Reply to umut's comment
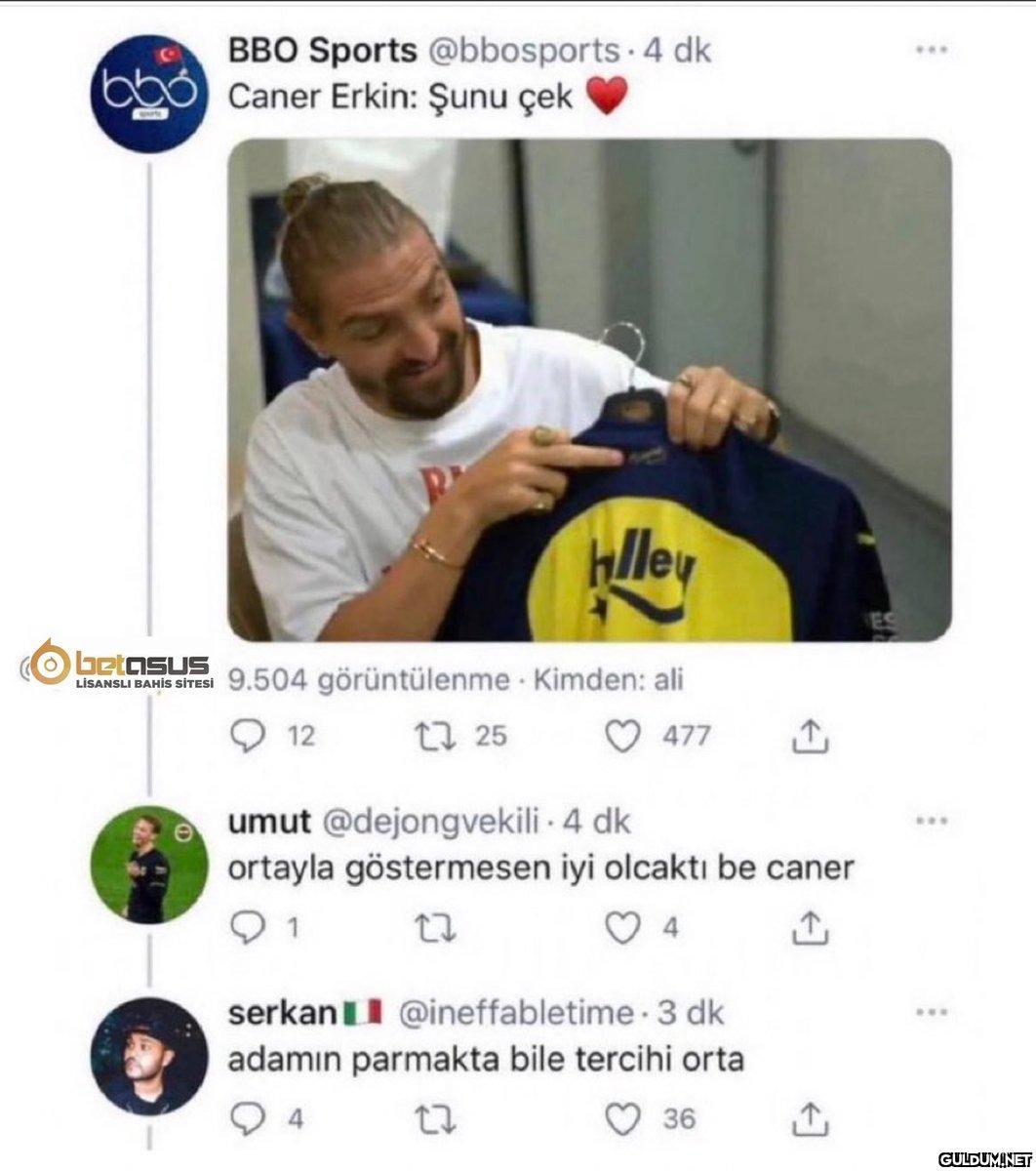1036x1171 pixels. [x=247, y=929]
